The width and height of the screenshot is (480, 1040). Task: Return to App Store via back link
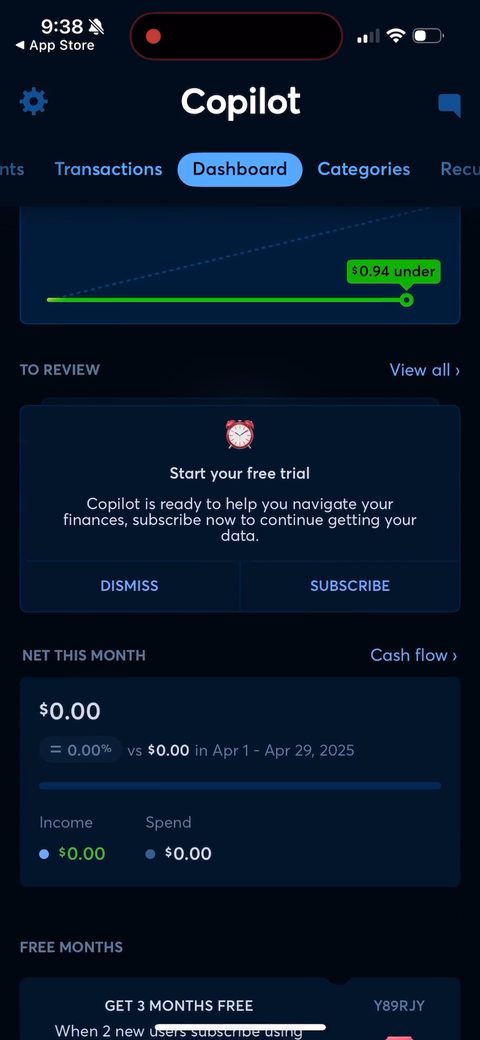[x=54, y=46]
